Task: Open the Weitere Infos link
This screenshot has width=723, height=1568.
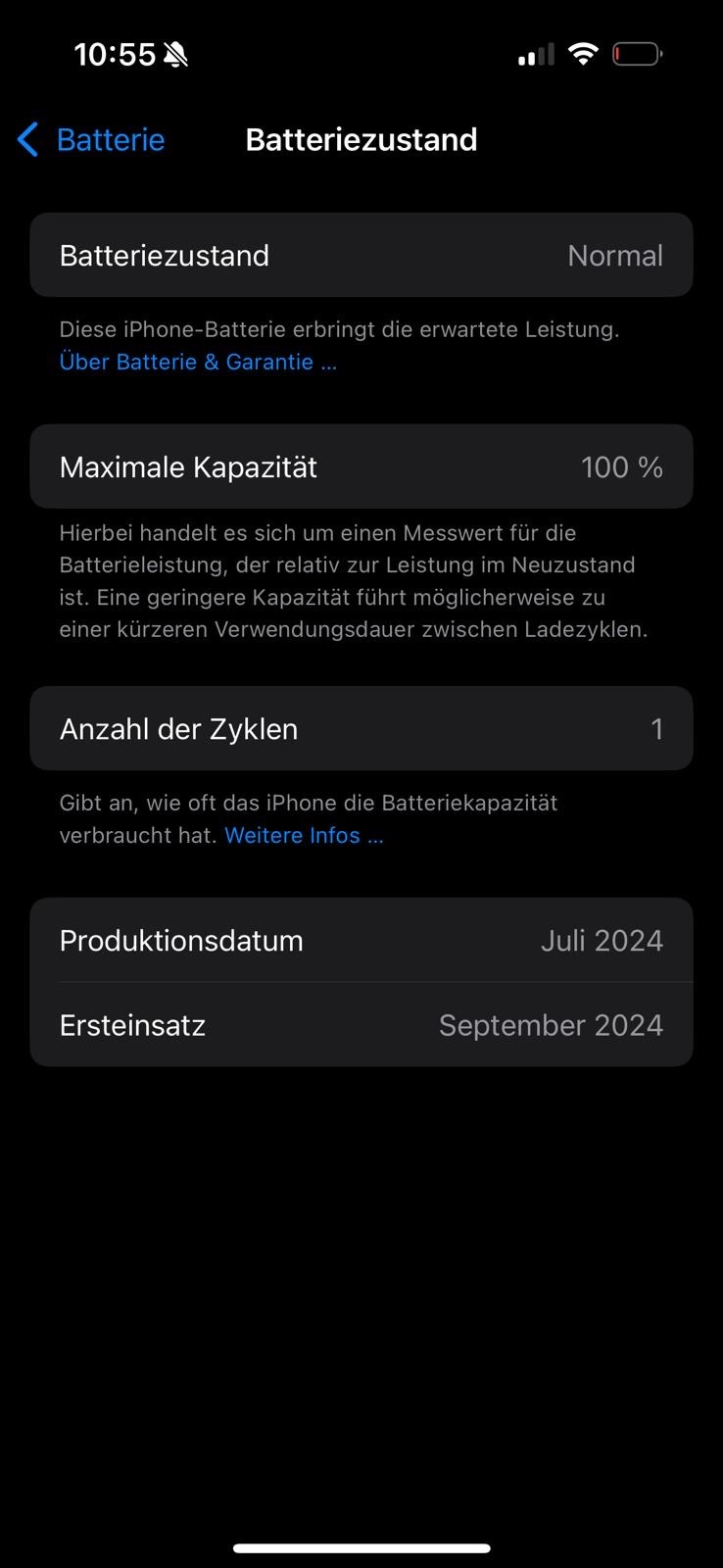Action: pyautogui.click(x=304, y=835)
